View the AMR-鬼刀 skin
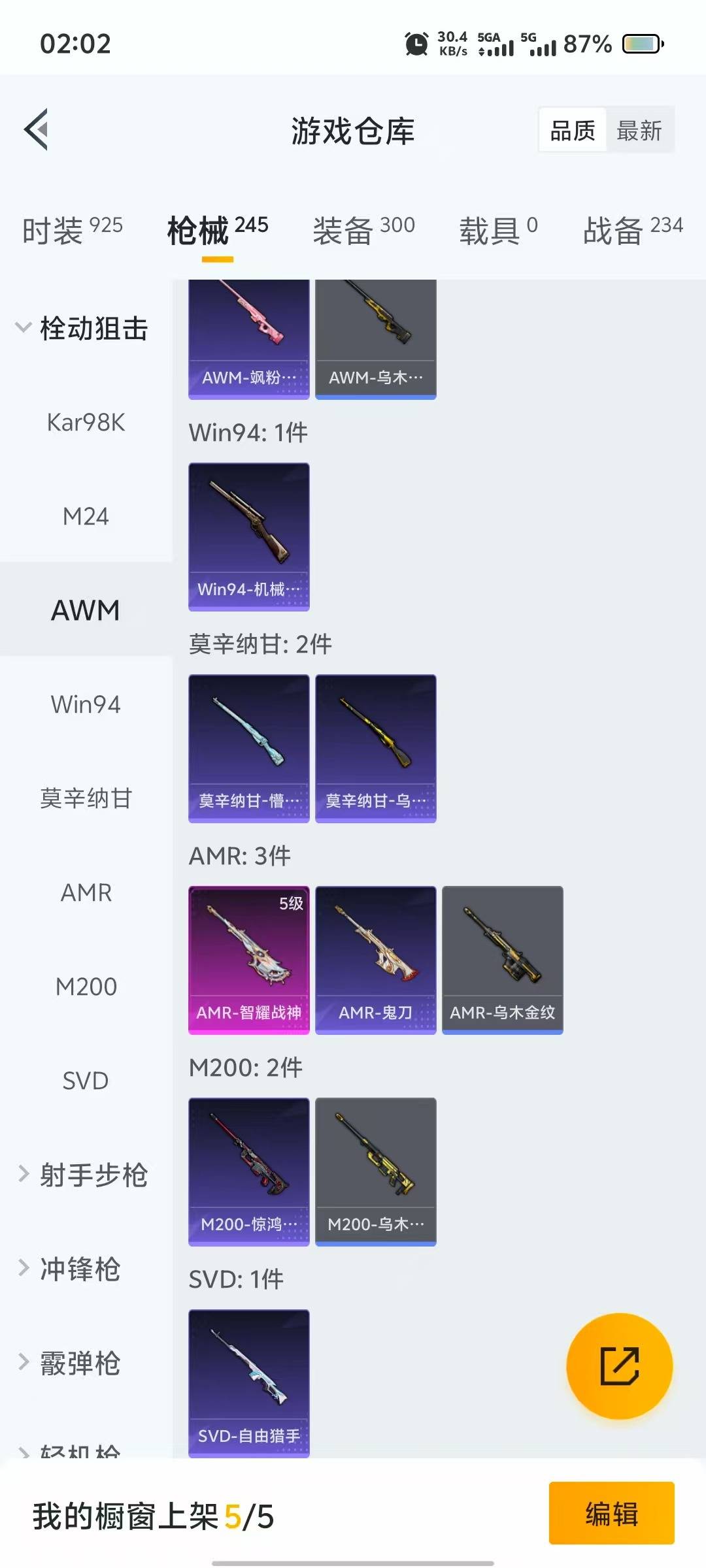This screenshot has width=706, height=1568. pyautogui.click(x=376, y=959)
